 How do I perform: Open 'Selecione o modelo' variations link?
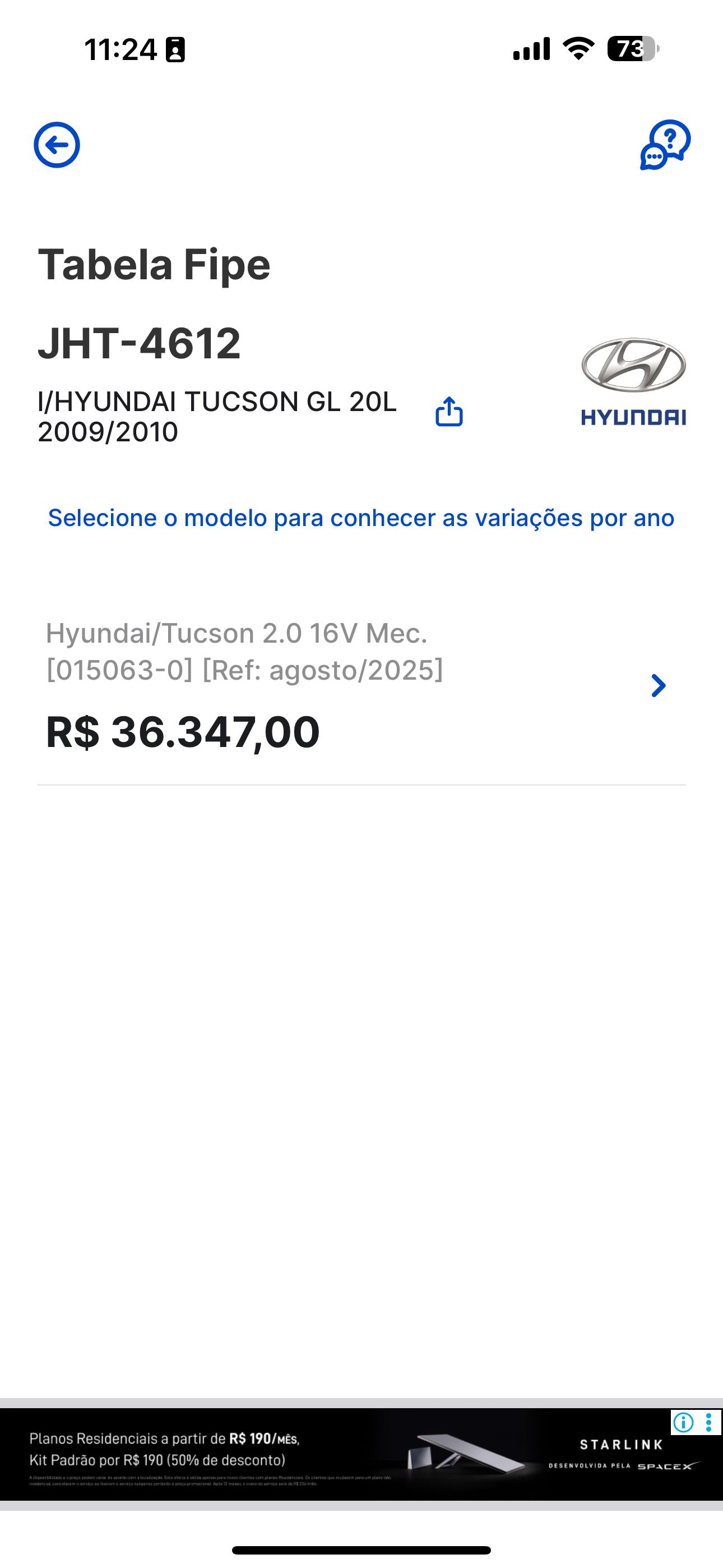tap(361, 518)
